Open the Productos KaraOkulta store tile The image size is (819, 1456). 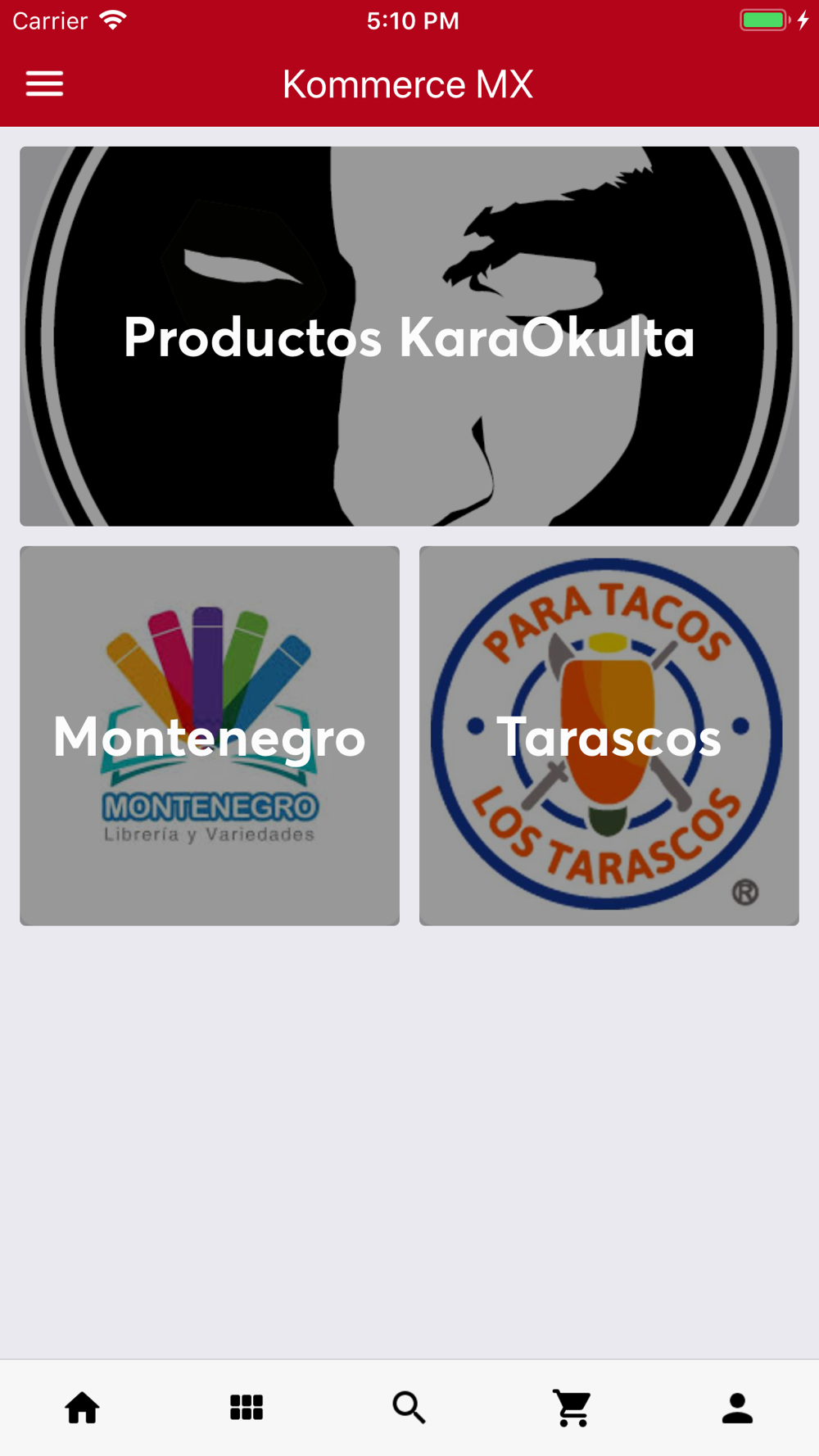click(x=409, y=336)
